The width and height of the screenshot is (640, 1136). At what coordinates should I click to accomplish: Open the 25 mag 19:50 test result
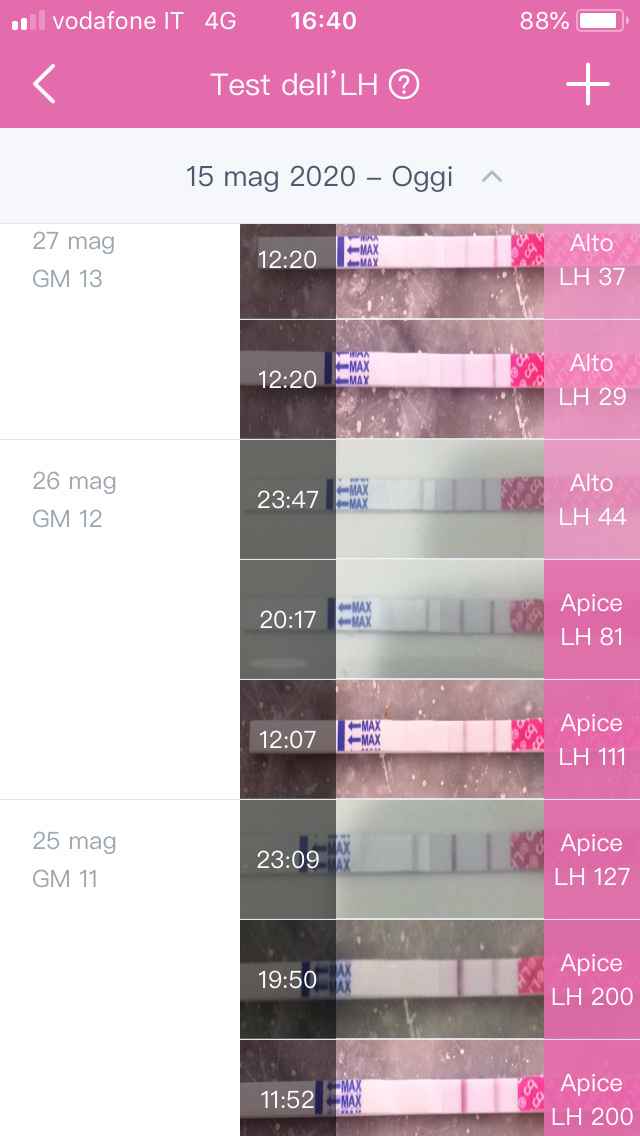tap(440, 979)
